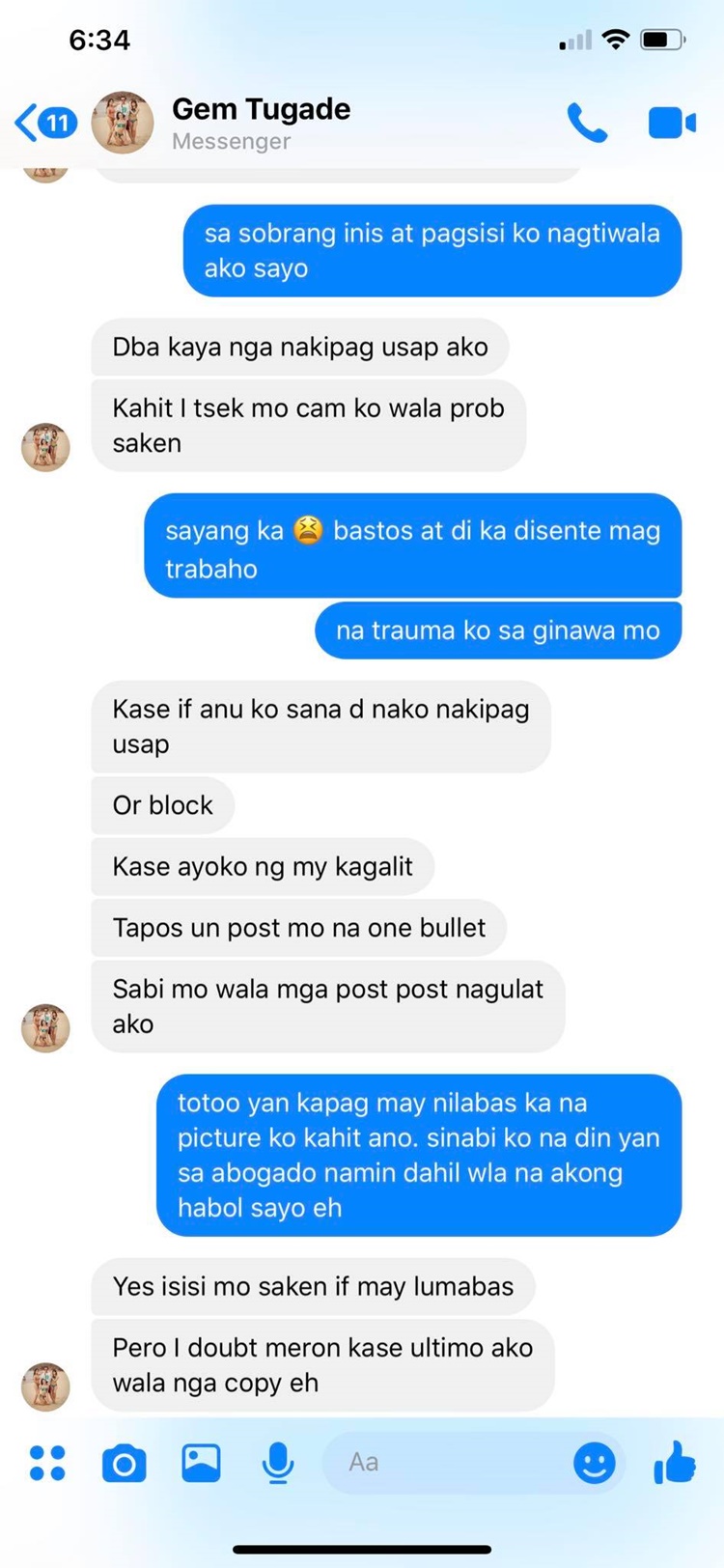Viewport: 724px width, 1568px height.
Task: Start a voice call with Gem Tugade
Action: [587, 124]
